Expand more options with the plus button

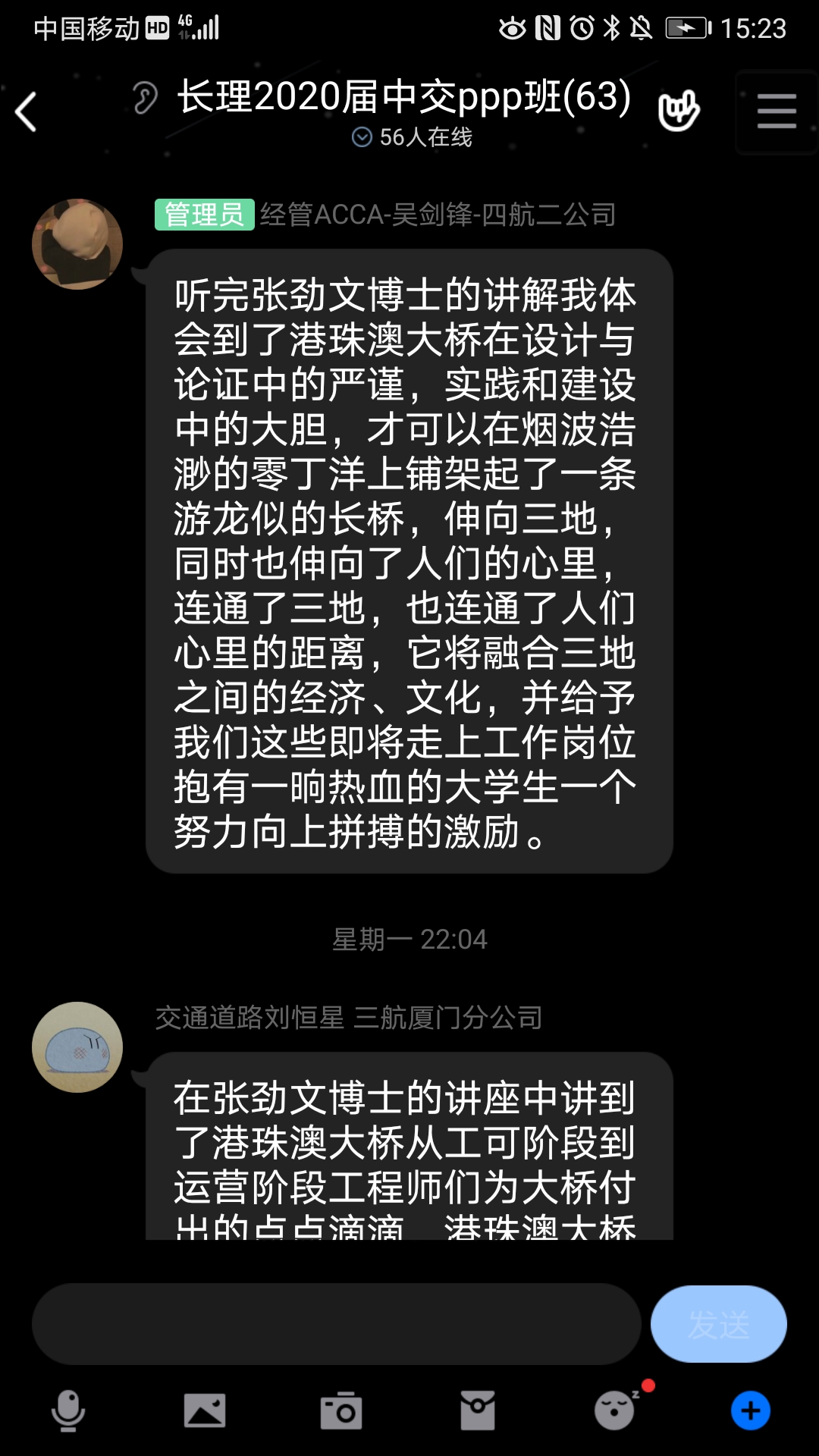pos(751,1410)
